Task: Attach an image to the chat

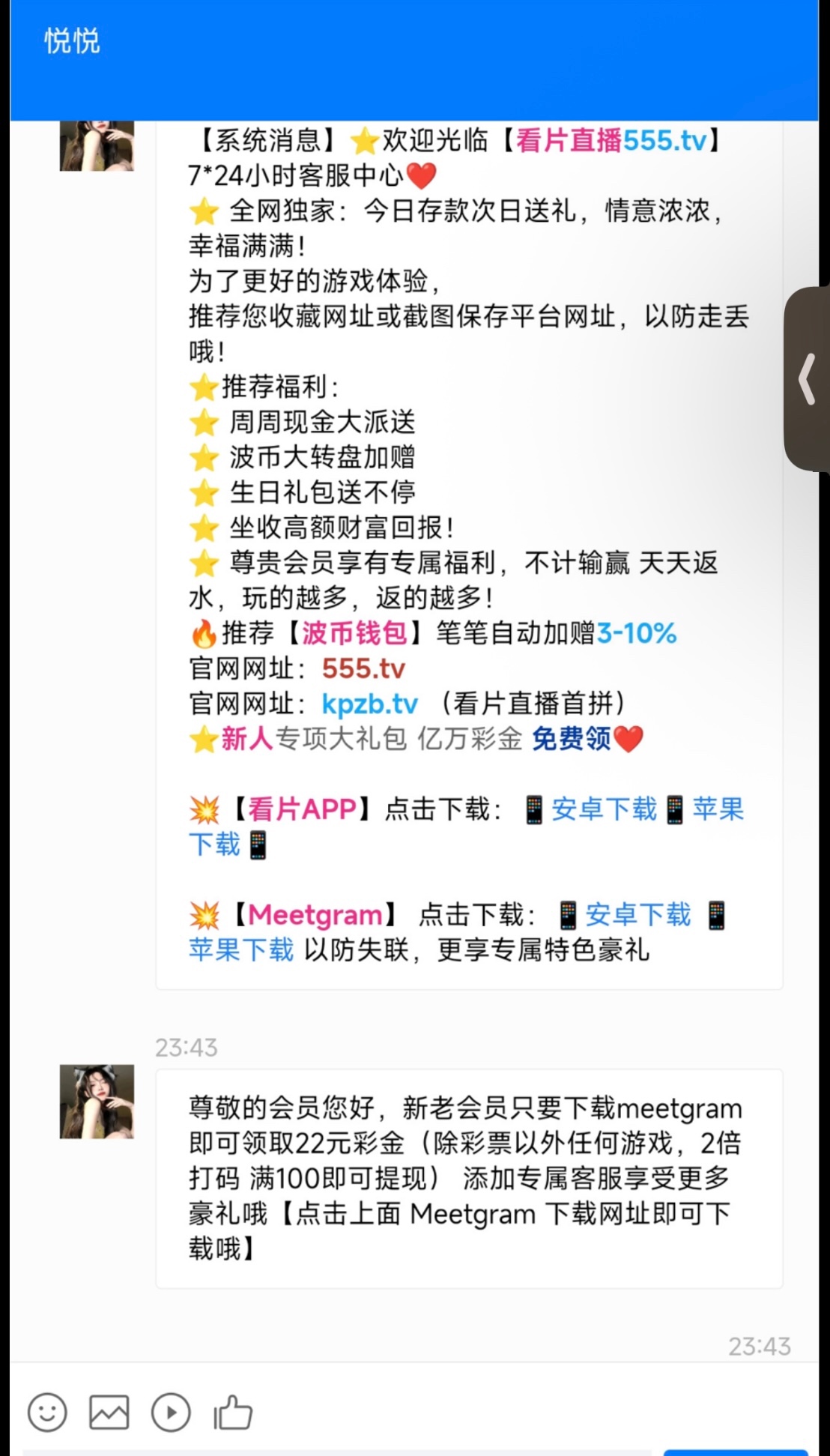Action: [x=109, y=1413]
